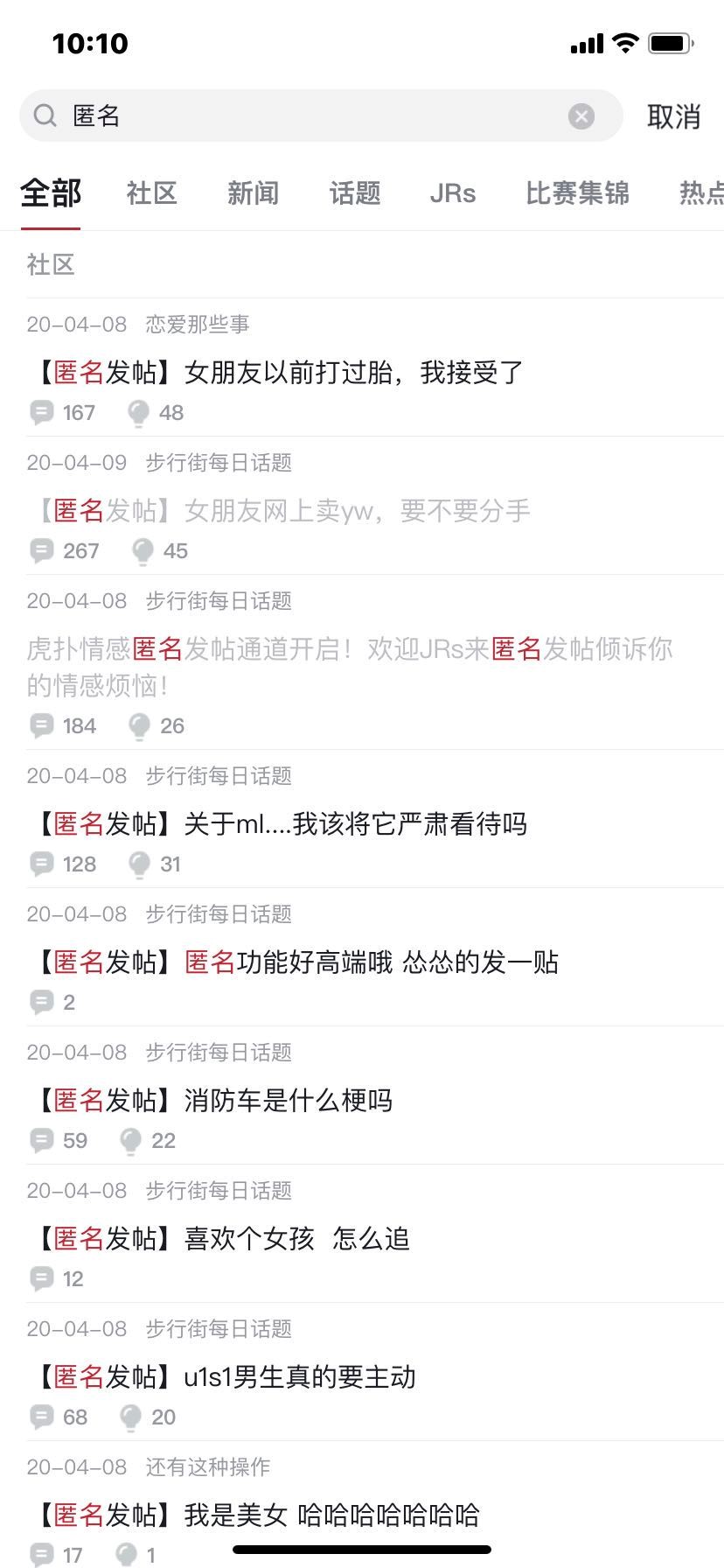Clear the search text using the x icon
This screenshot has height=1568, width=724.
(x=580, y=115)
